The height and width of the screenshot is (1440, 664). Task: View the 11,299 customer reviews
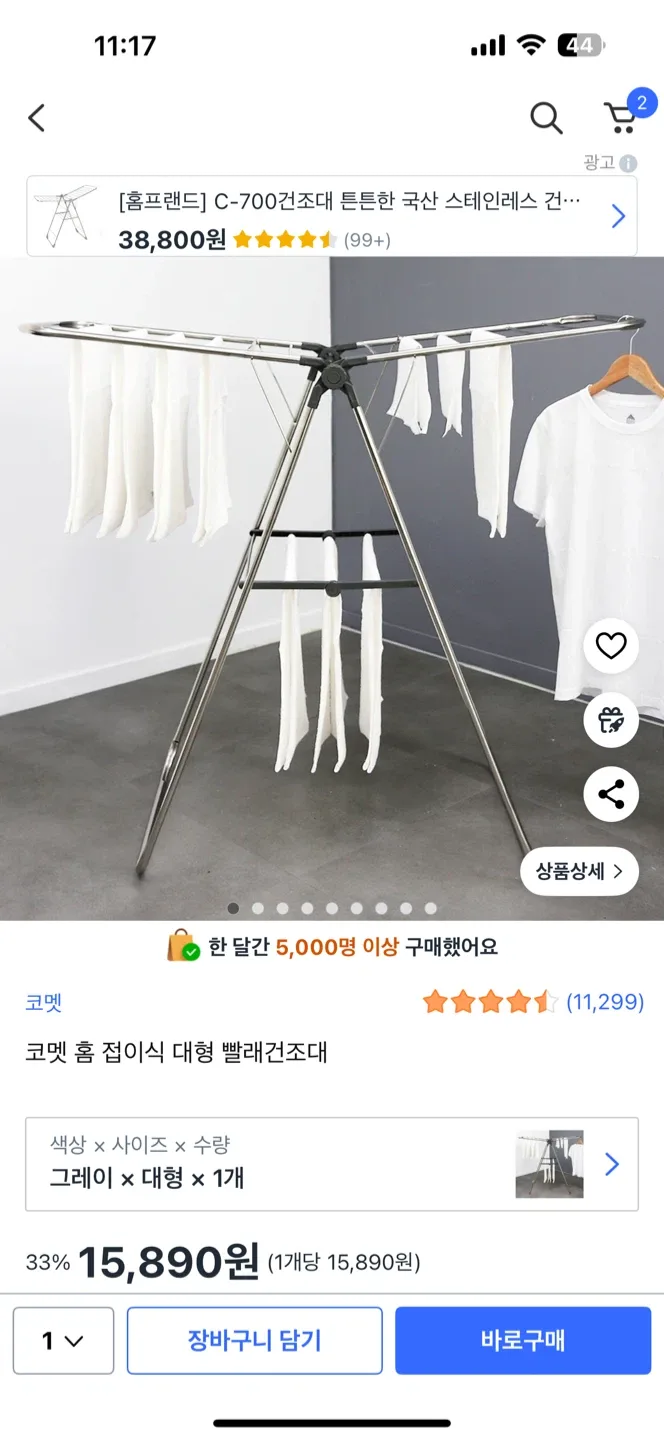click(604, 1002)
